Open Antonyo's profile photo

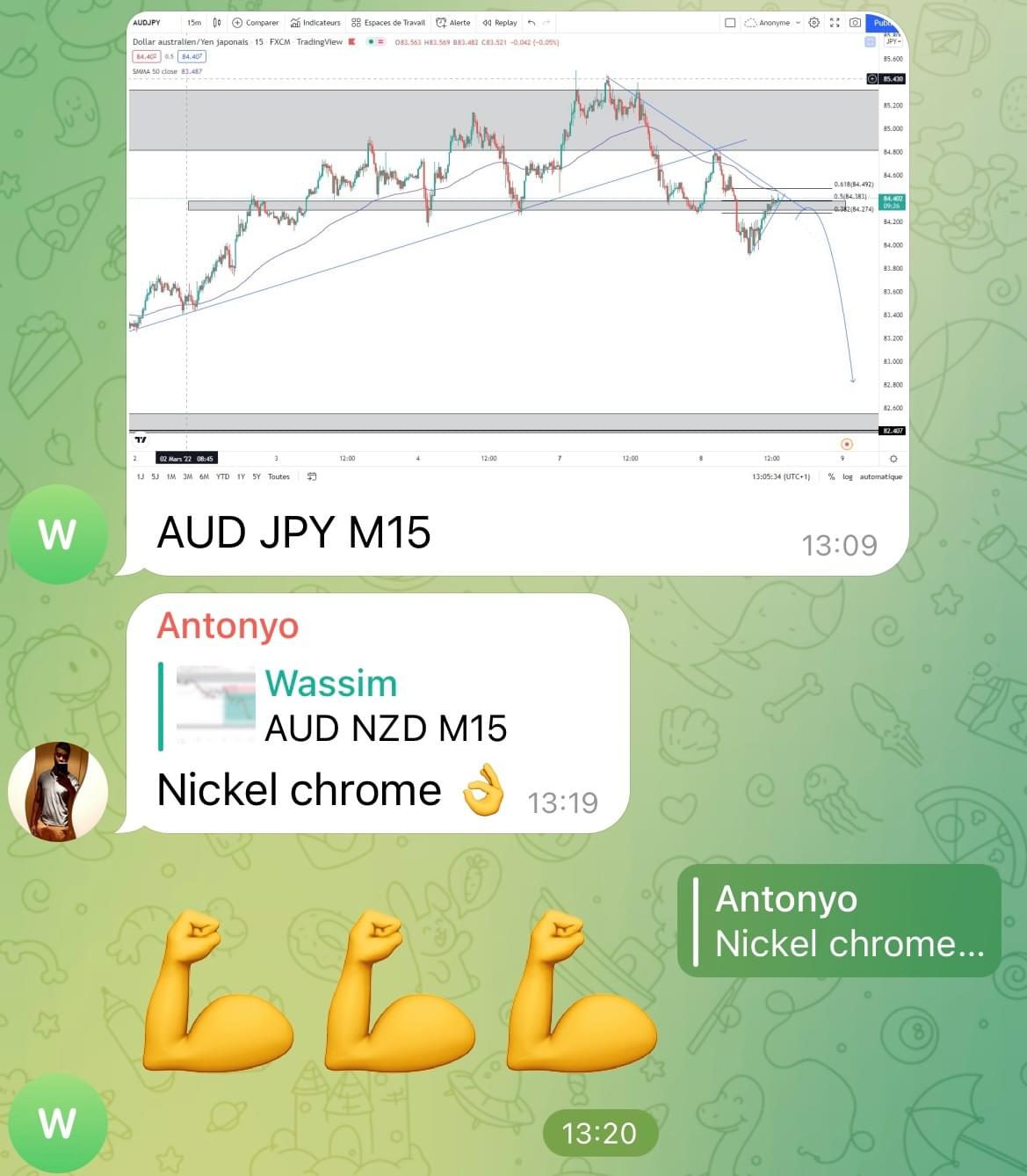point(58,791)
